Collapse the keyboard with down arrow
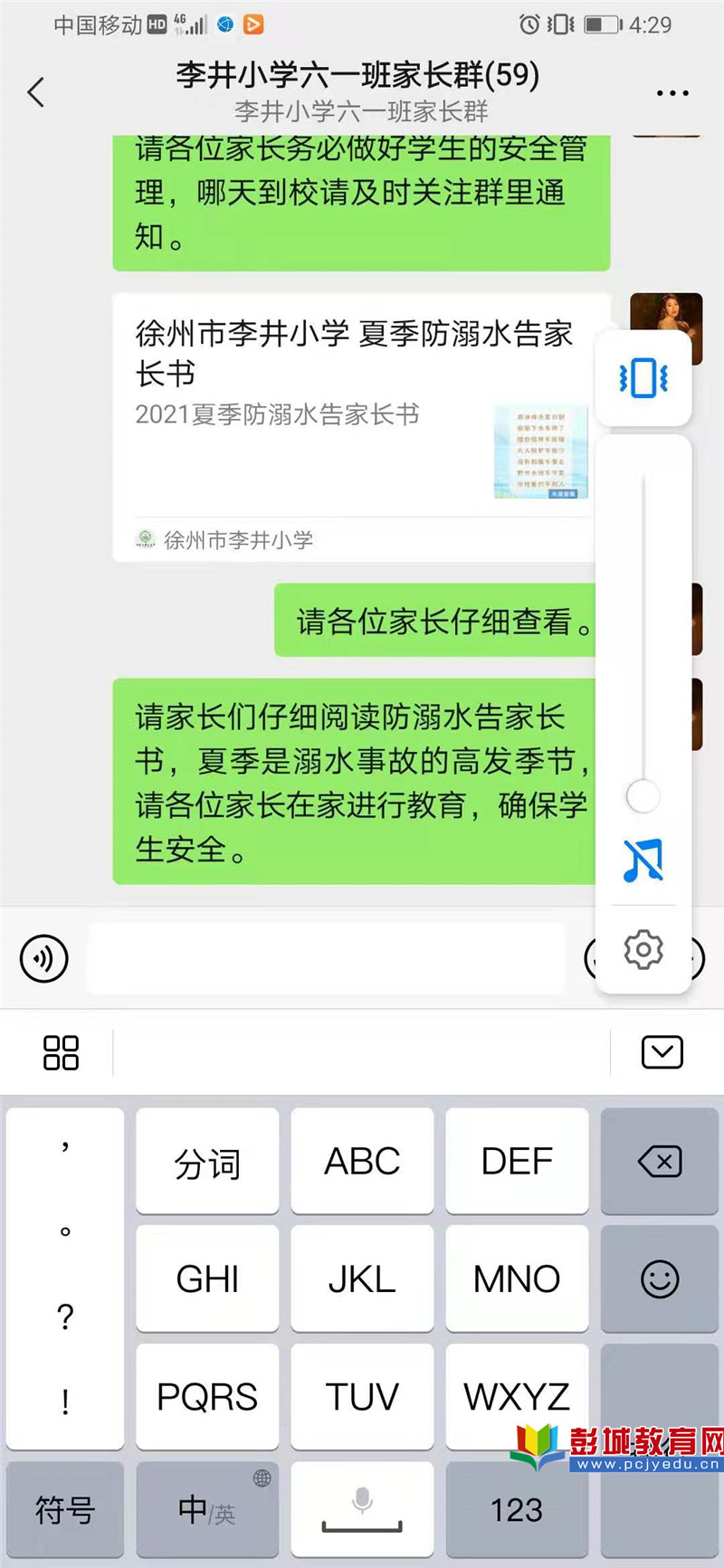Image resolution: width=724 pixels, height=1568 pixels. click(x=662, y=1052)
